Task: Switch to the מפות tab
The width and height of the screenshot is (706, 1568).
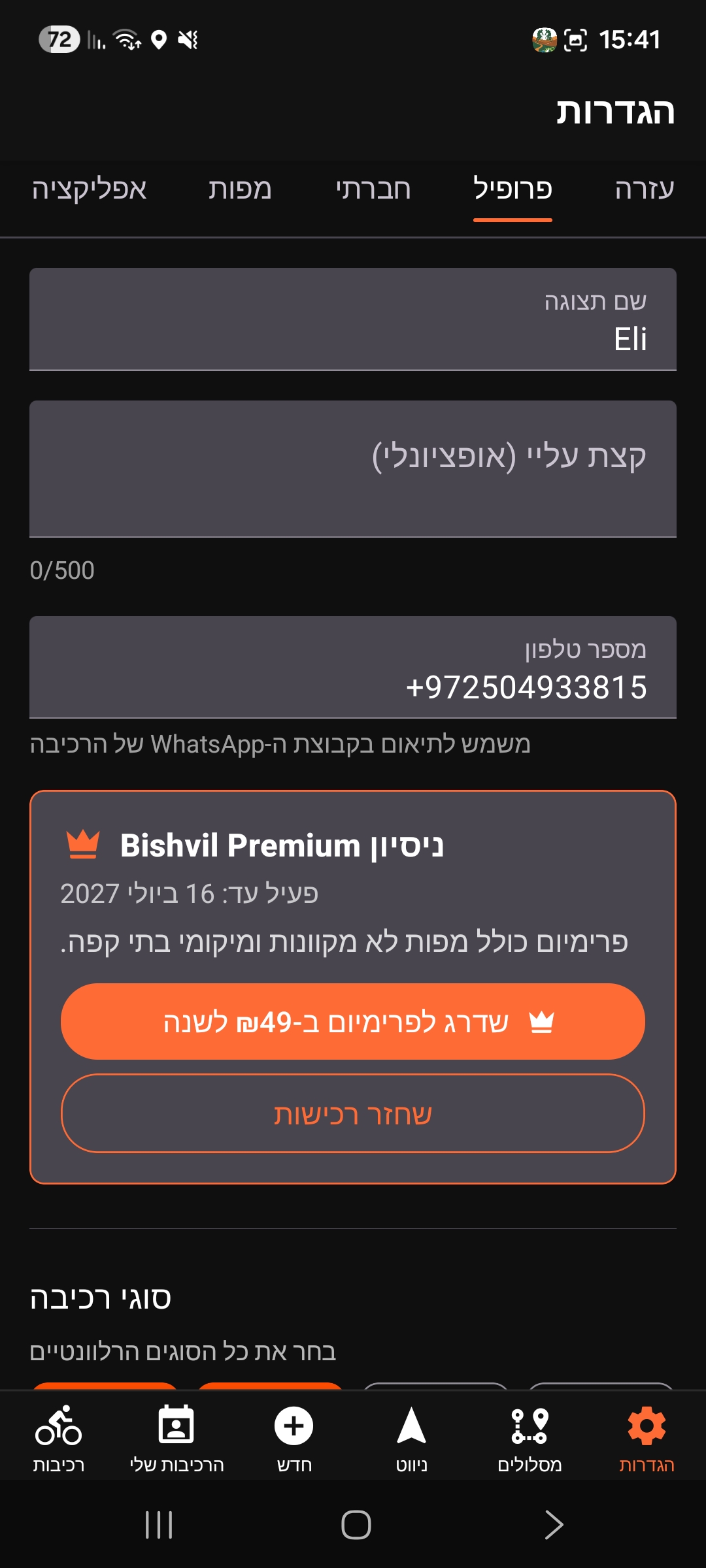Action: click(x=240, y=189)
